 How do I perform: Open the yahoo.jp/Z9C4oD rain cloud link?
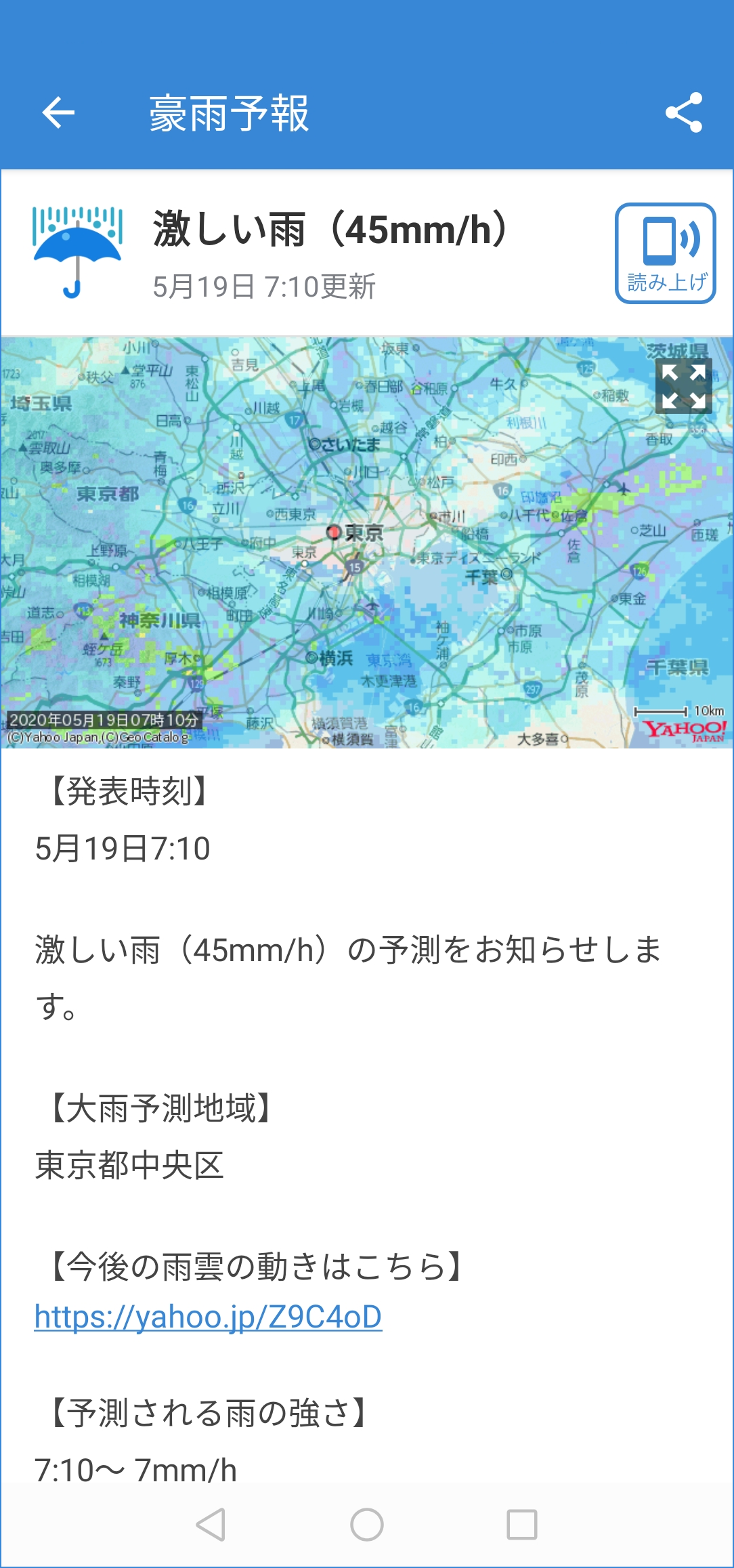(208, 1317)
